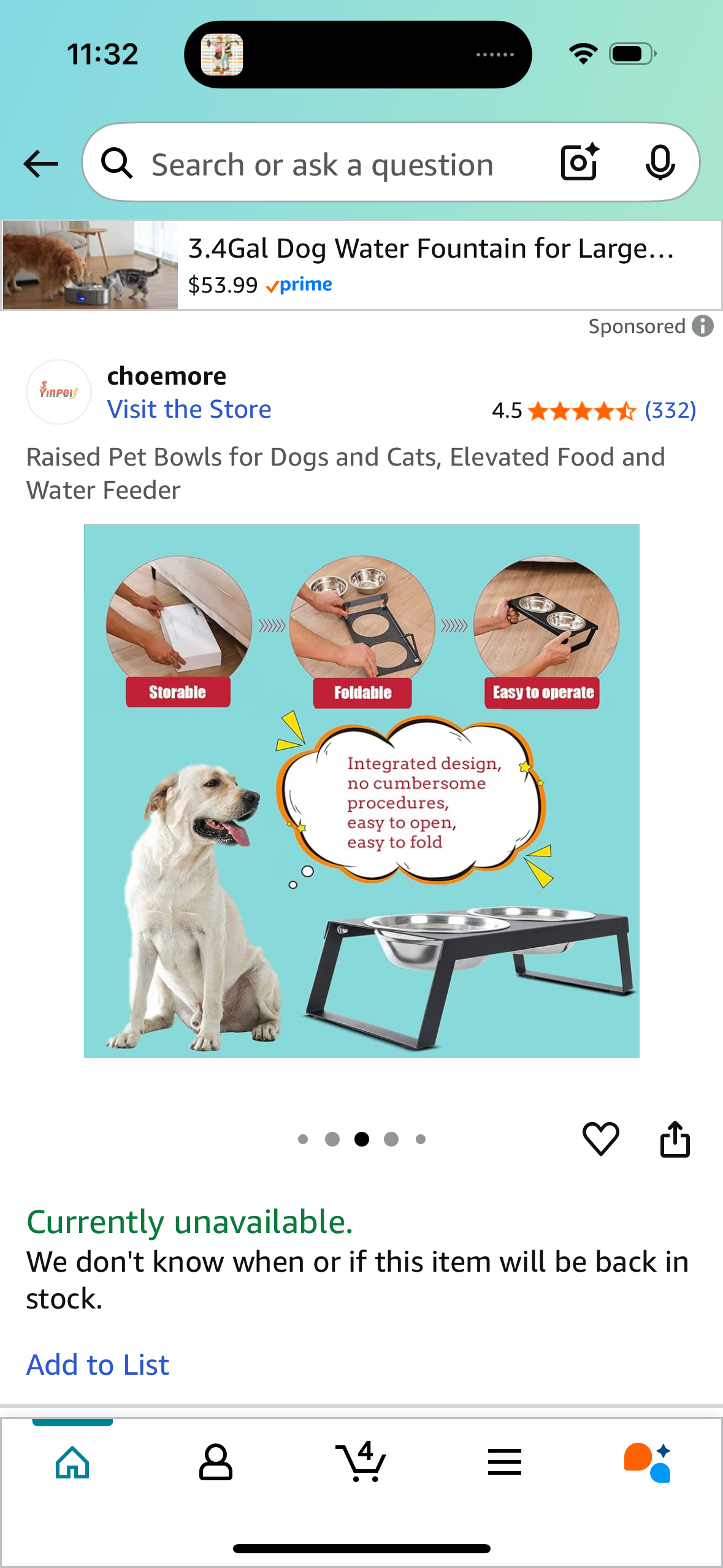Share this product
723x1568 pixels.
(x=675, y=1139)
